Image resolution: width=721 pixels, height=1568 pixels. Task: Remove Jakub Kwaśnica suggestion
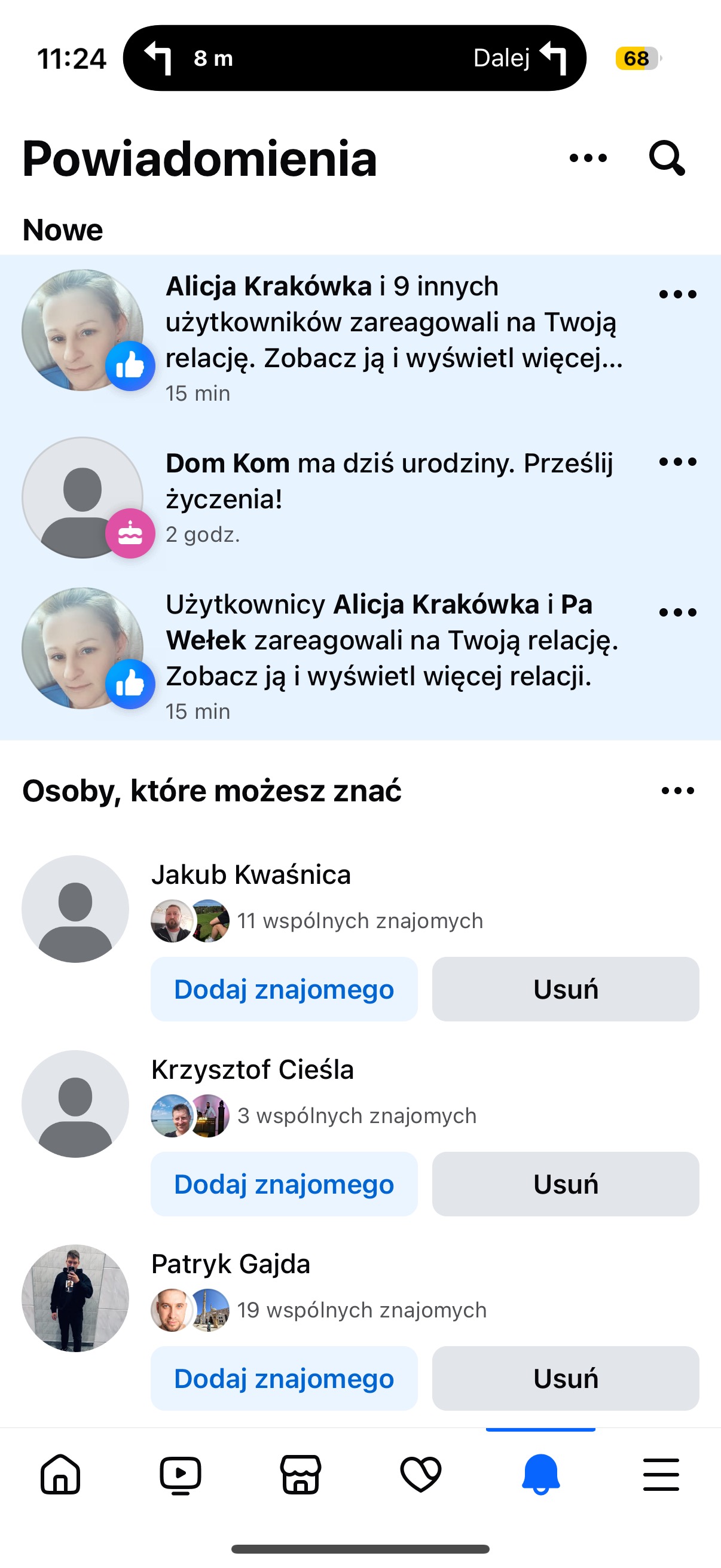pyautogui.click(x=565, y=989)
